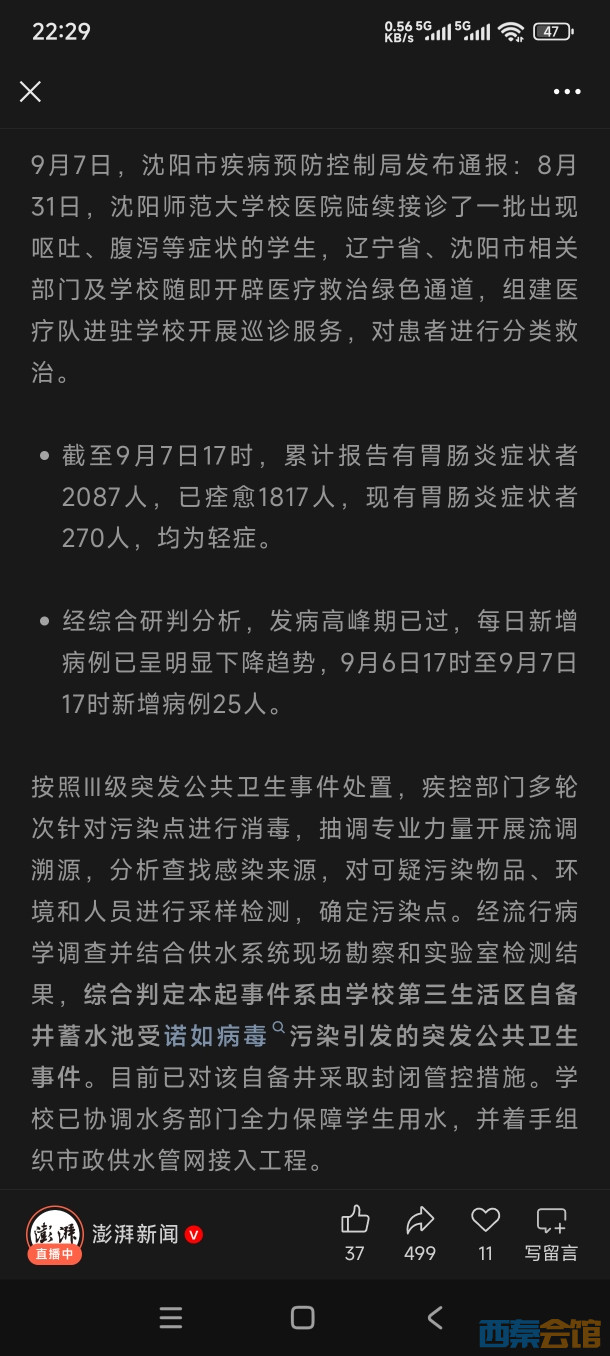The width and height of the screenshot is (610, 1356).
Task: Write a comment via 写留言
Action: (x=551, y=1231)
